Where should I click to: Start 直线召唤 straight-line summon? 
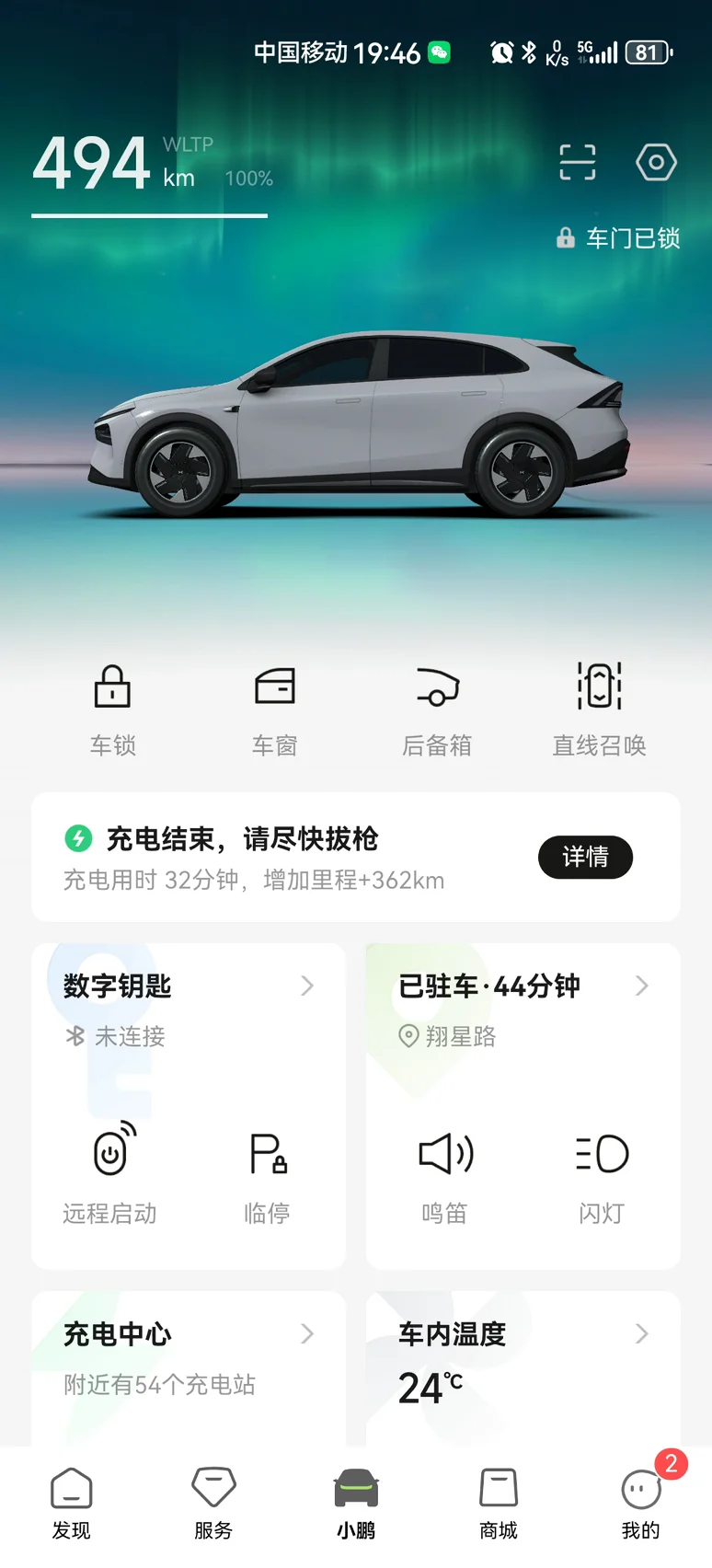(599, 710)
